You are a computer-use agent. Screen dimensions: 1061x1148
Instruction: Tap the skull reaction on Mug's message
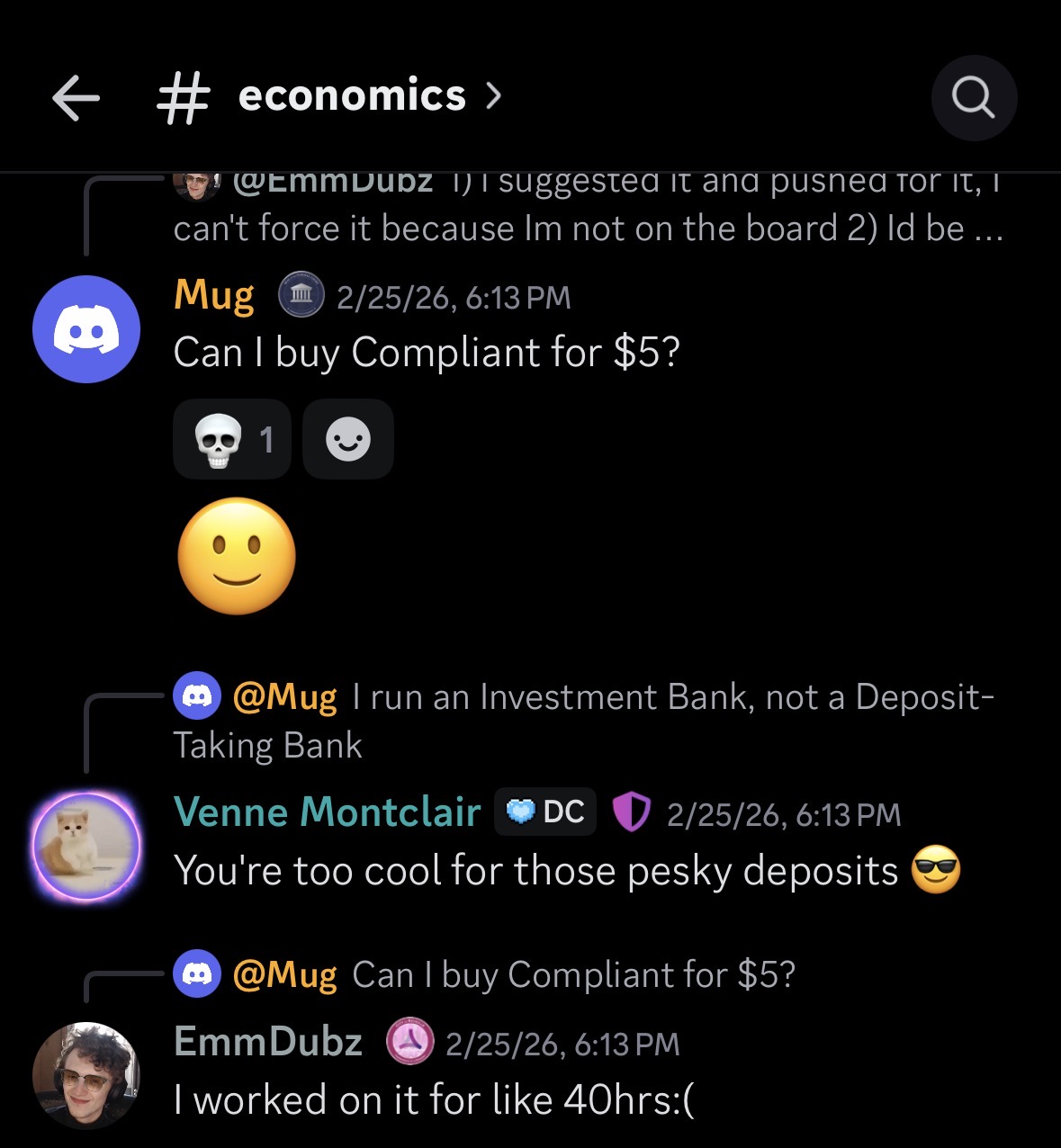click(232, 440)
